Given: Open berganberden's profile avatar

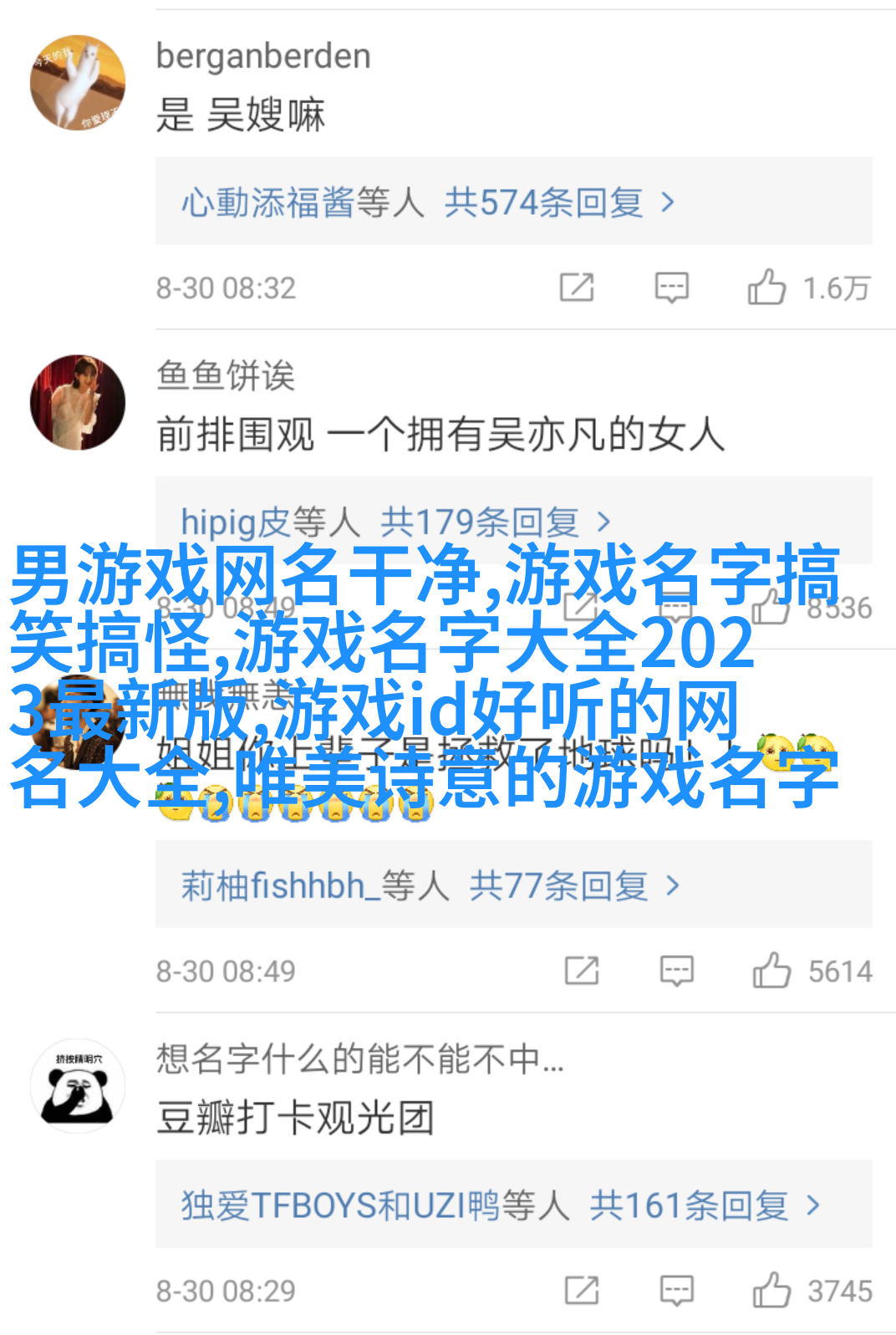Looking at the screenshot, I should [78, 83].
